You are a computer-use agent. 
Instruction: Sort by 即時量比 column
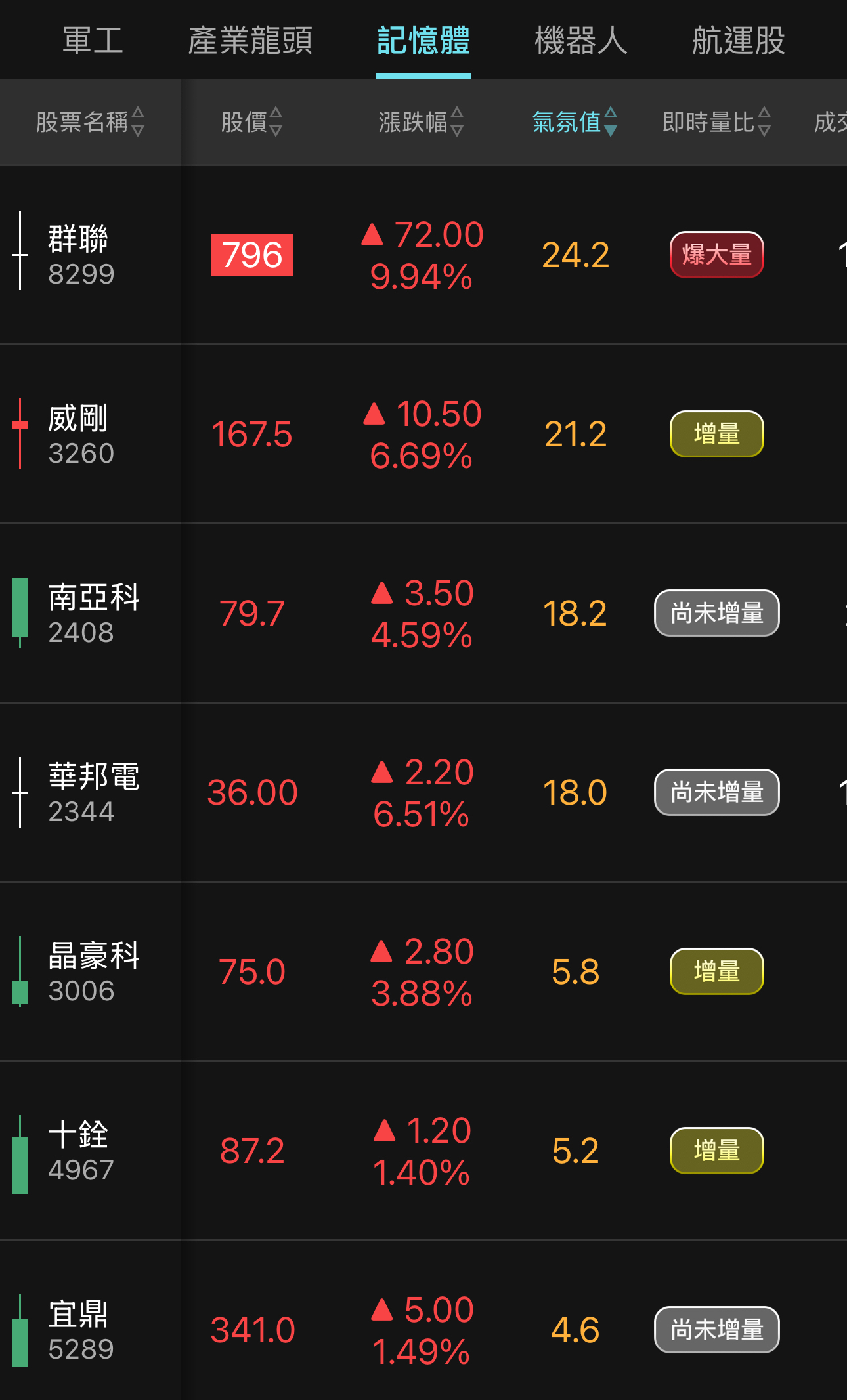(x=716, y=122)
